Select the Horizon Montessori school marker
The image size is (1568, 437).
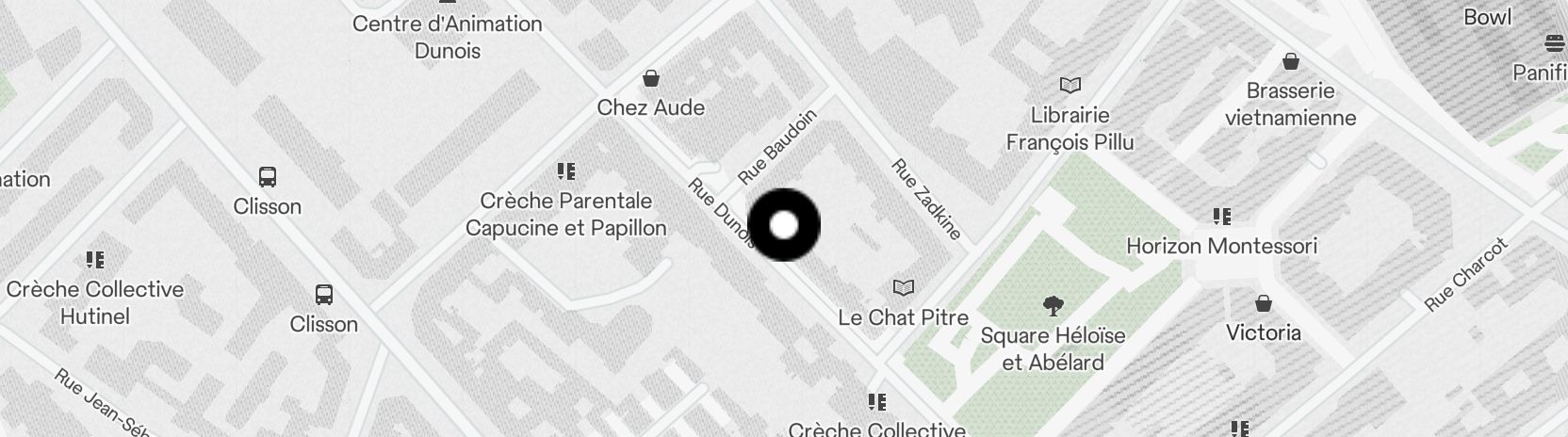click(x=1222, y=217)
